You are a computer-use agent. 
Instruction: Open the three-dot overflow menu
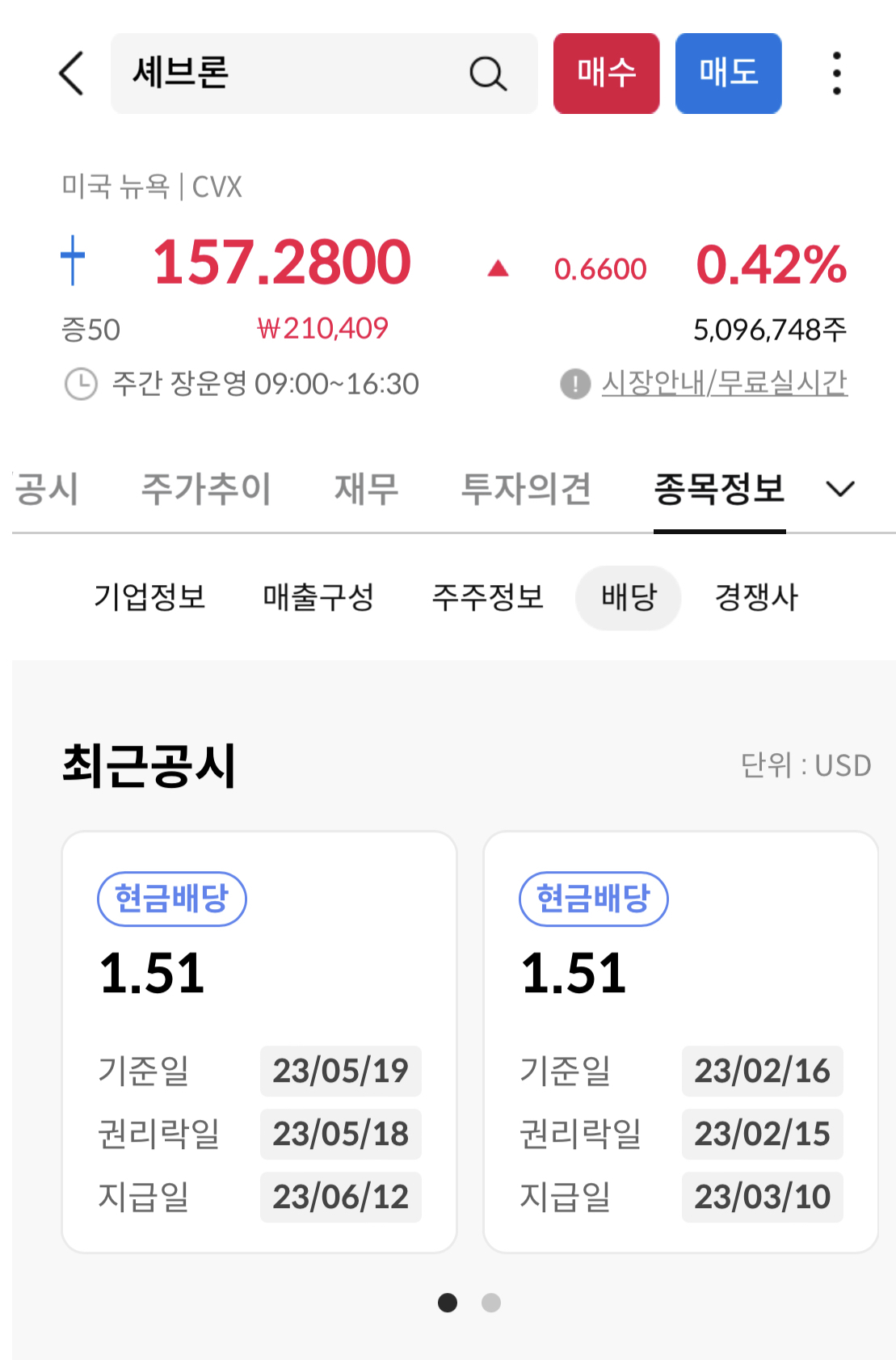837,74
